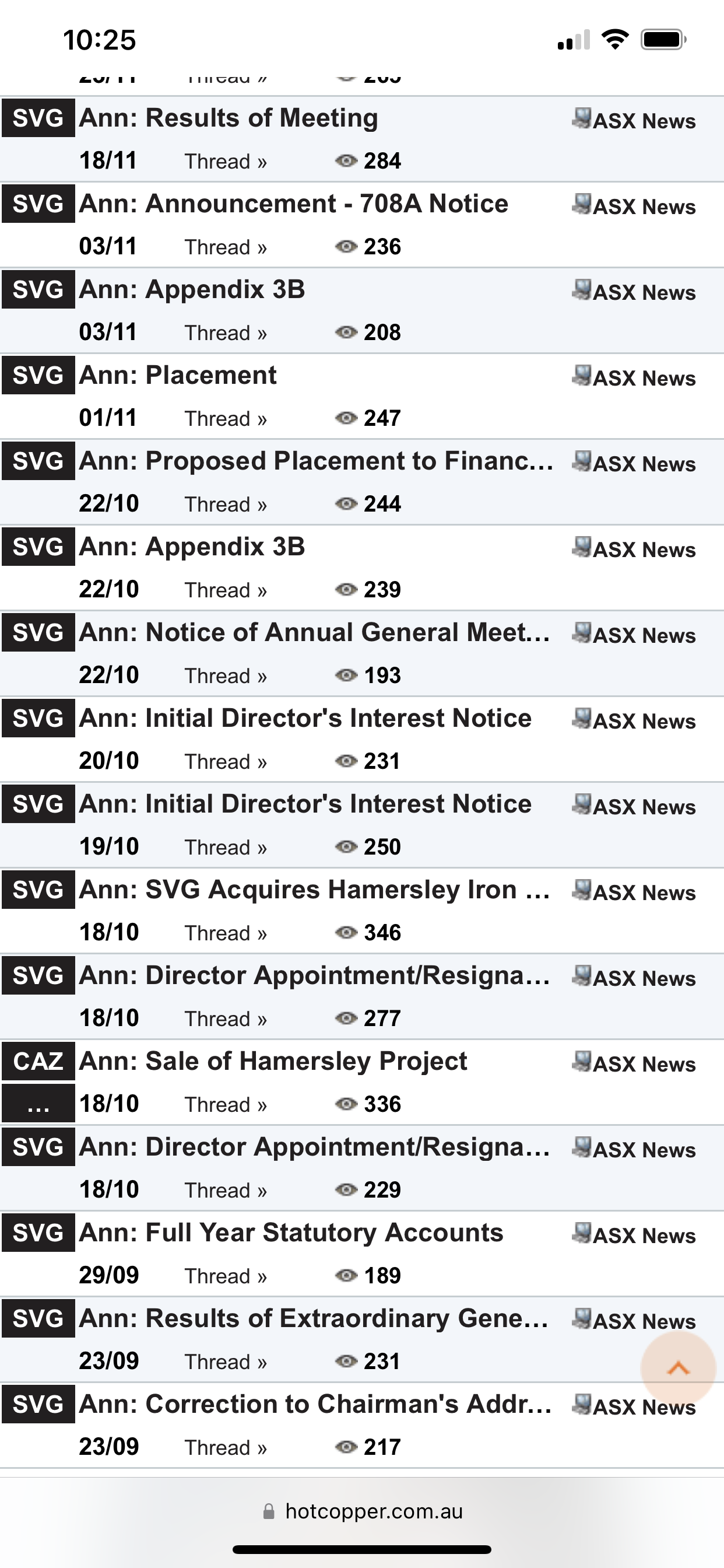Open Ann: Results of Extraordinary Gene… thread
The width and height of the screenshot is (724, 1568).
point(314,1319)
